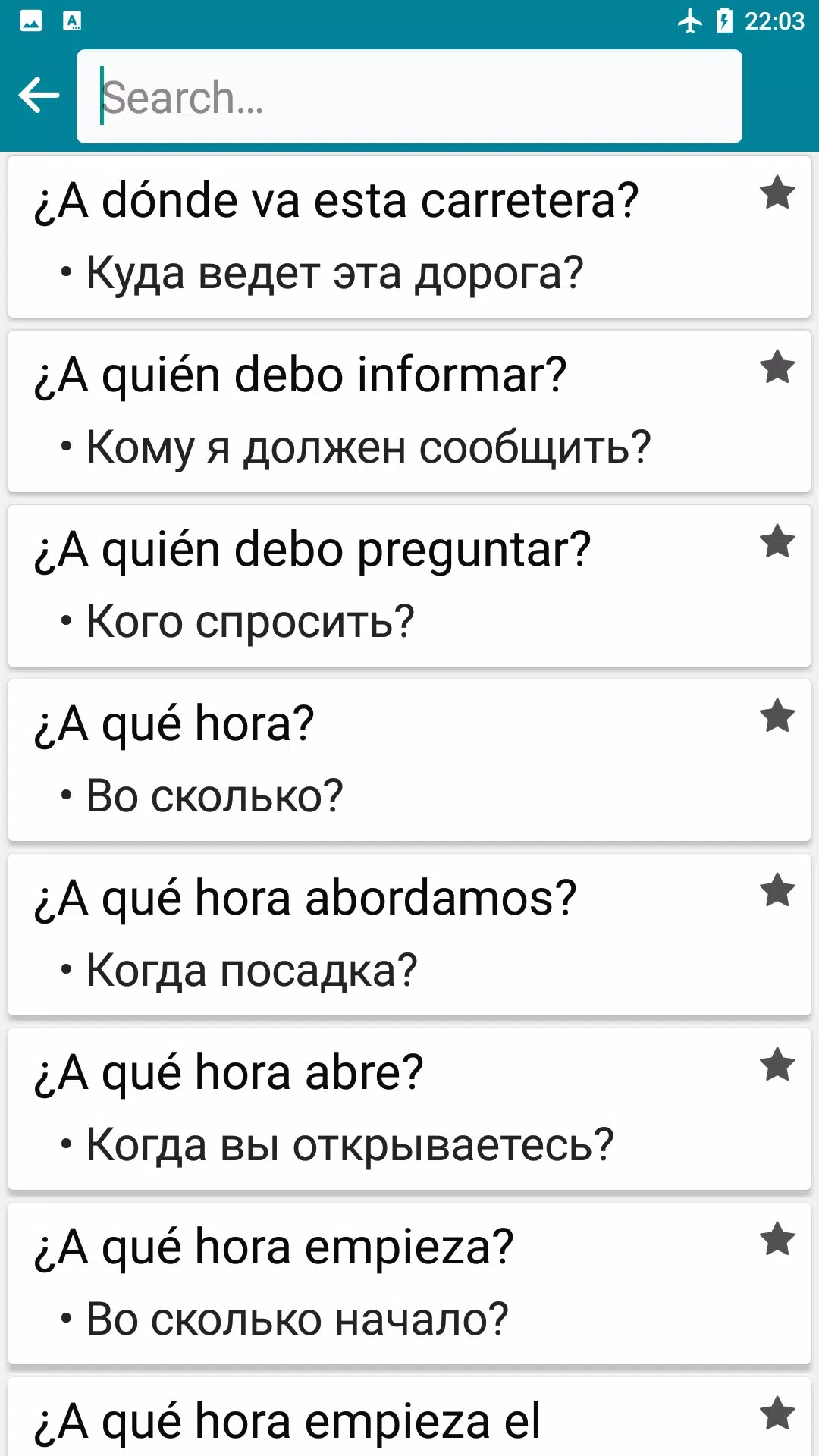The width and height of the screenshot is (819, 1456).
Task: Favorite the phrase ¿A quién debo informar?
Action: pos(777,368)
